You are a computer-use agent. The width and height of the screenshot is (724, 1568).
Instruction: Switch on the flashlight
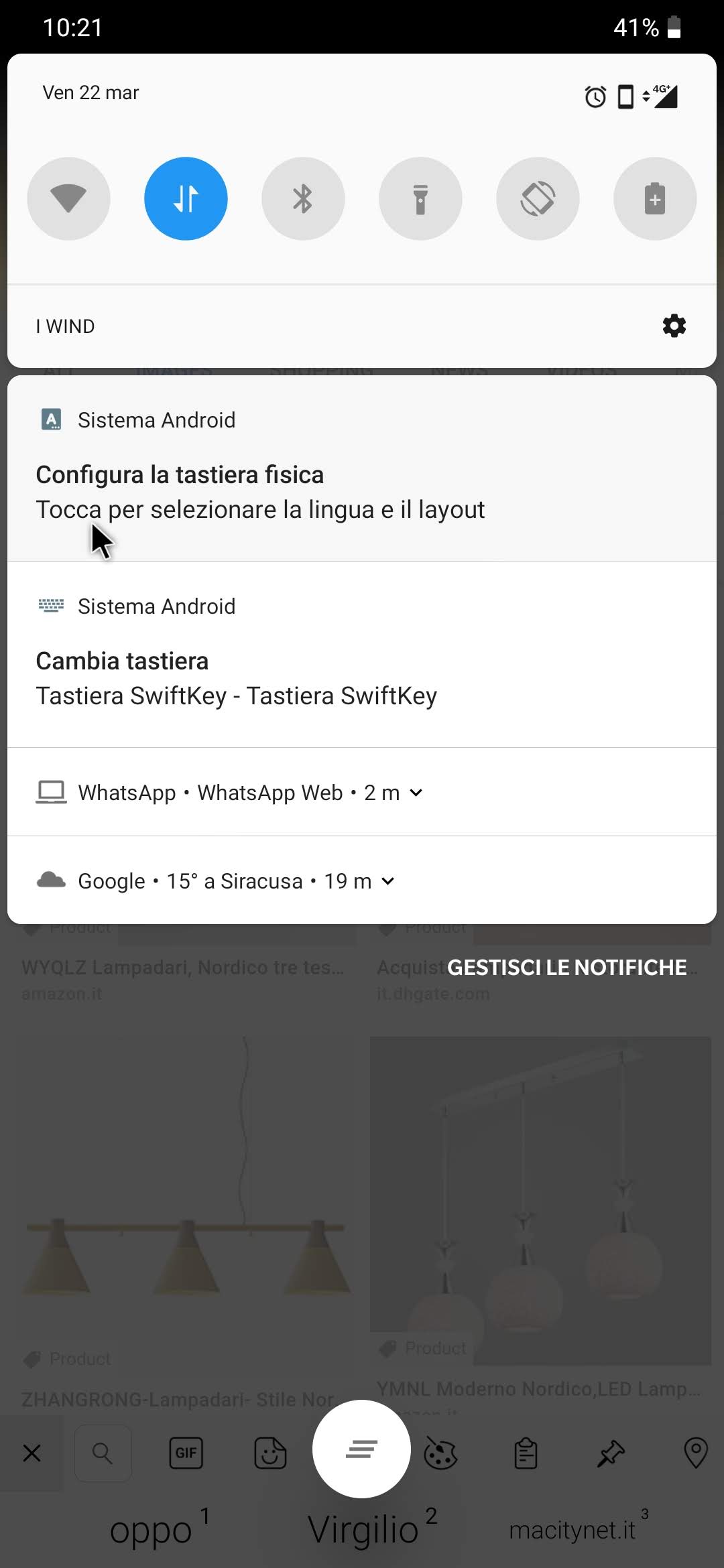(x=420, y=199)
